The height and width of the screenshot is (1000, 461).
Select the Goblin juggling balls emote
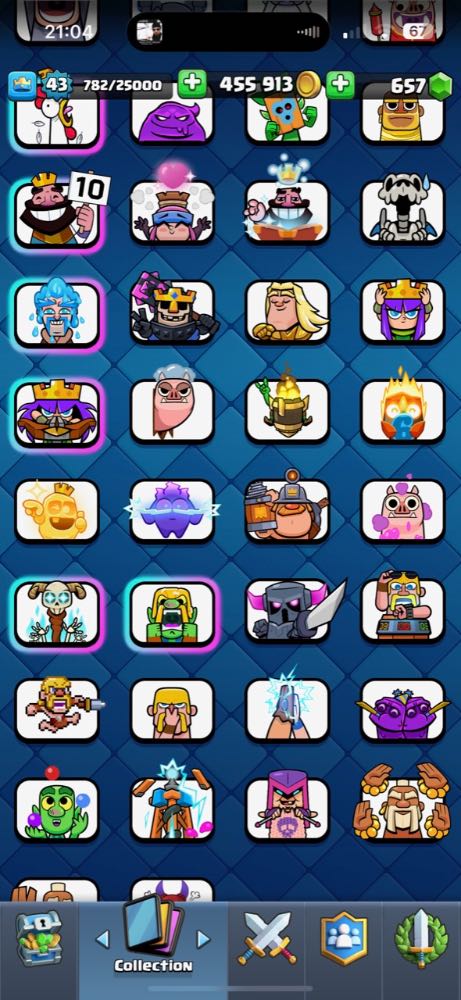(57, 805)
